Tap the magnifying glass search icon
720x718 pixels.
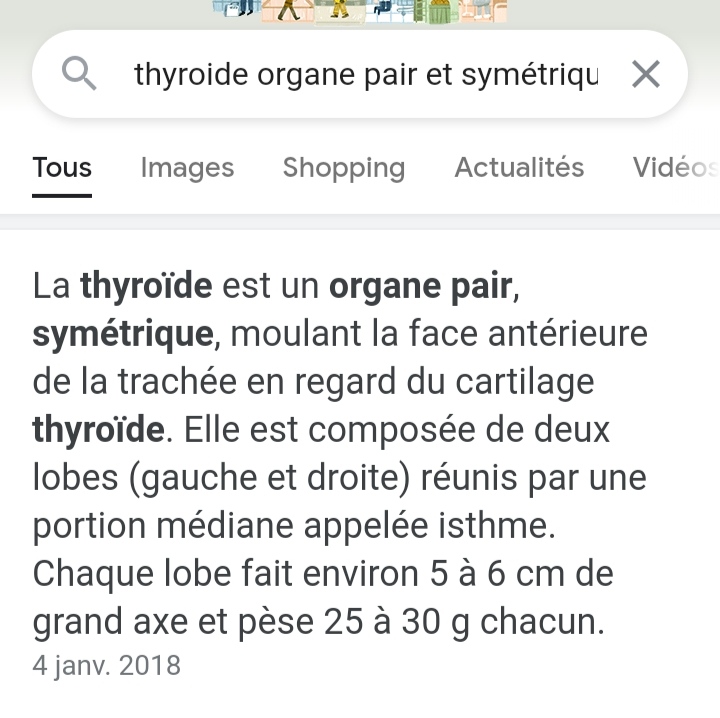point(79,74)
